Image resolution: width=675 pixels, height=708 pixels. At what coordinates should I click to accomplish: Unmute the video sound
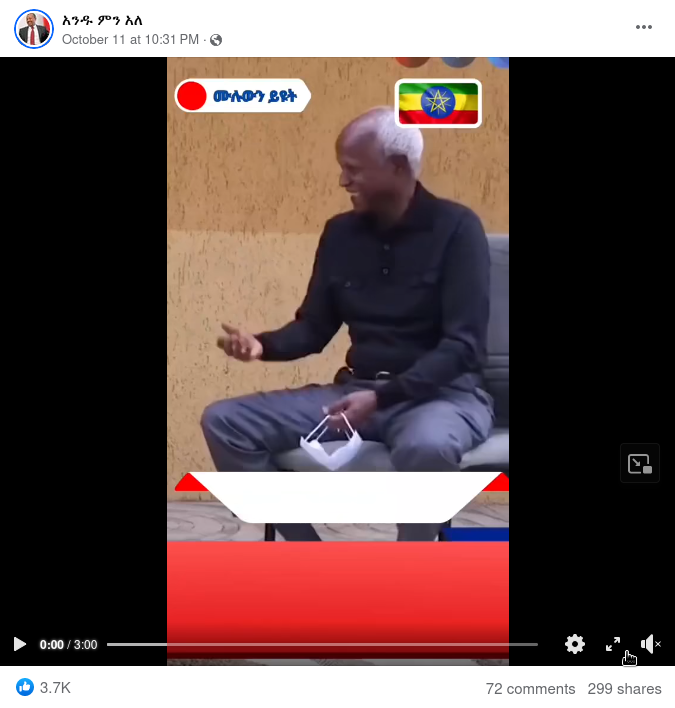click(650, 644)
